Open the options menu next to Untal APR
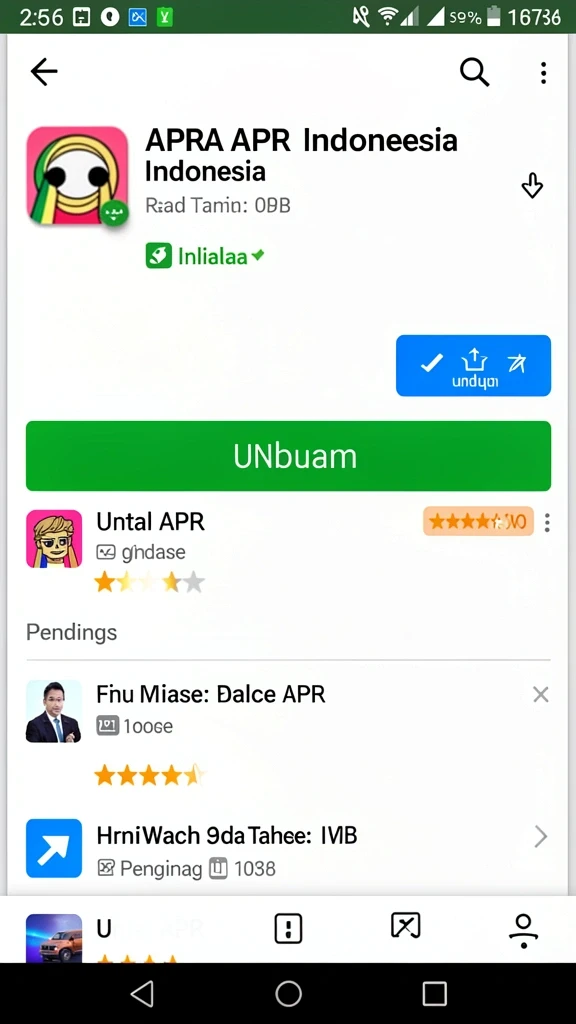 (547, 522)
